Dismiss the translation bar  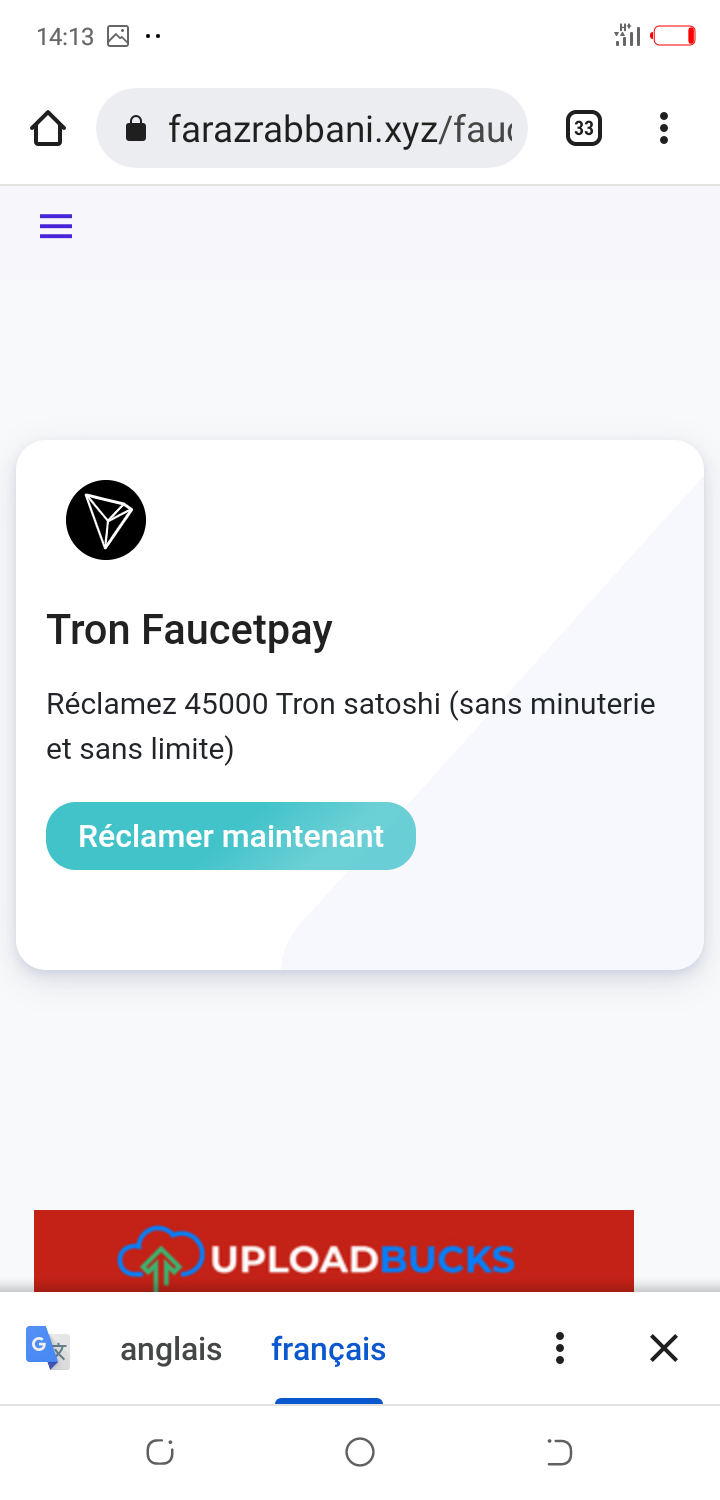pos(664,1349)
